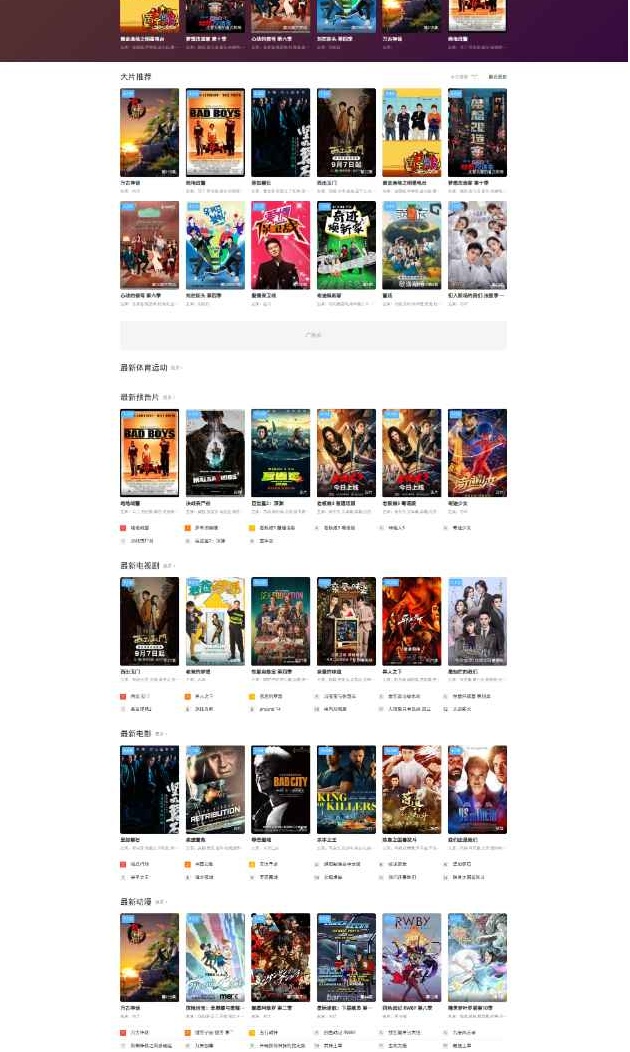
Task: Open the 奇迹焕新家 show poster
Action: 346,245
